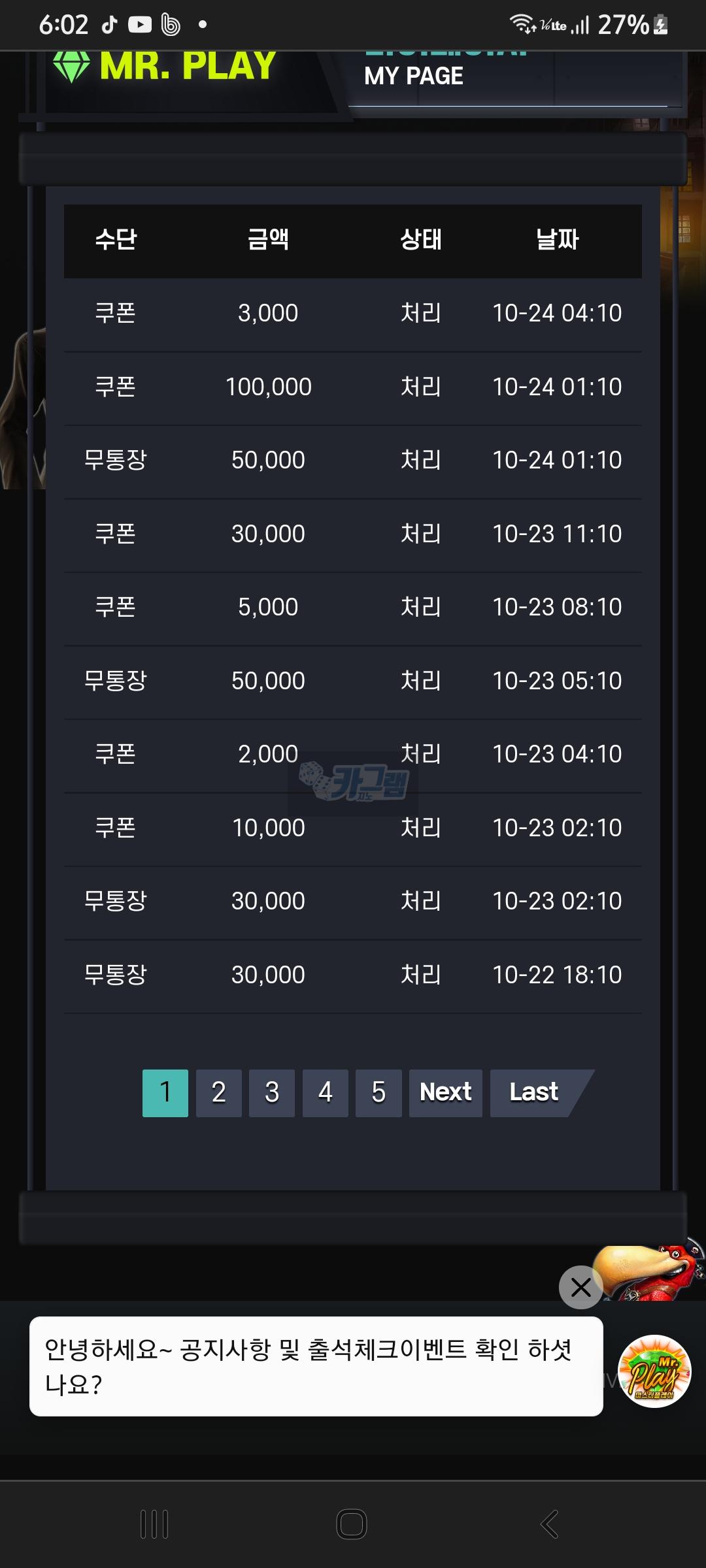Open the greeting chat message bubble
Viewport: 706px width, 1568px height.
coord(316,1366)
